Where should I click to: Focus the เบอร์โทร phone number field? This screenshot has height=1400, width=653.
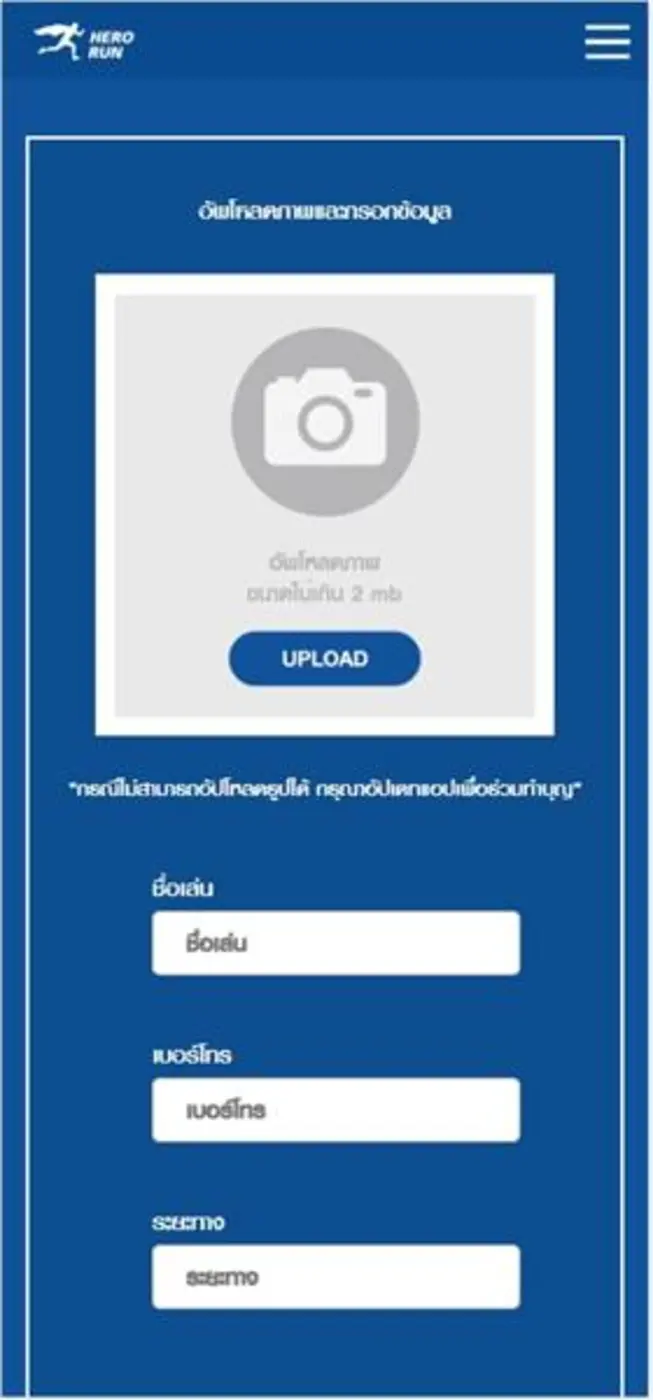tap(336, 1110)
